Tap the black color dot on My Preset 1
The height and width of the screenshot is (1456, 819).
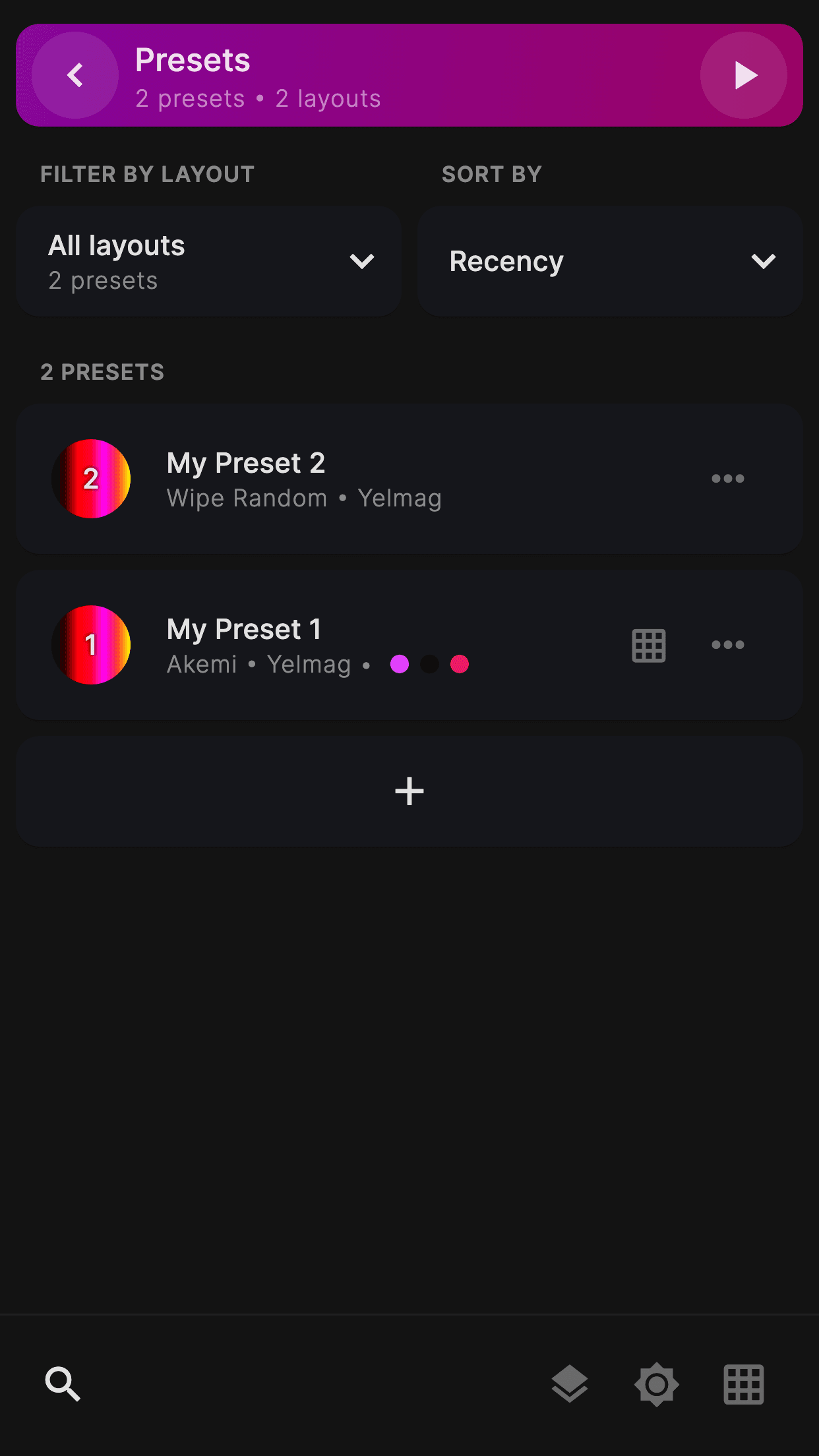[430, 665]
